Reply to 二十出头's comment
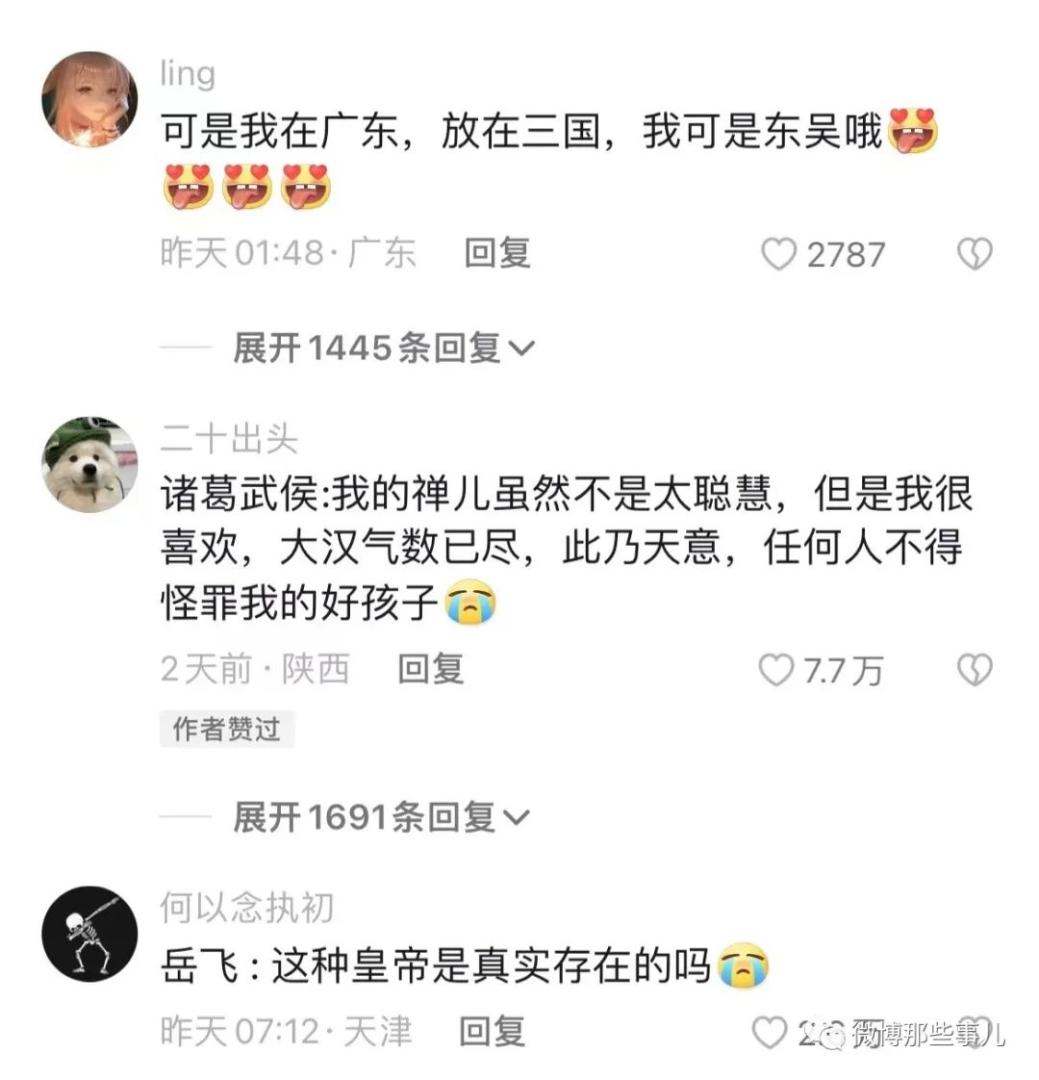 [x=431, y=669]
